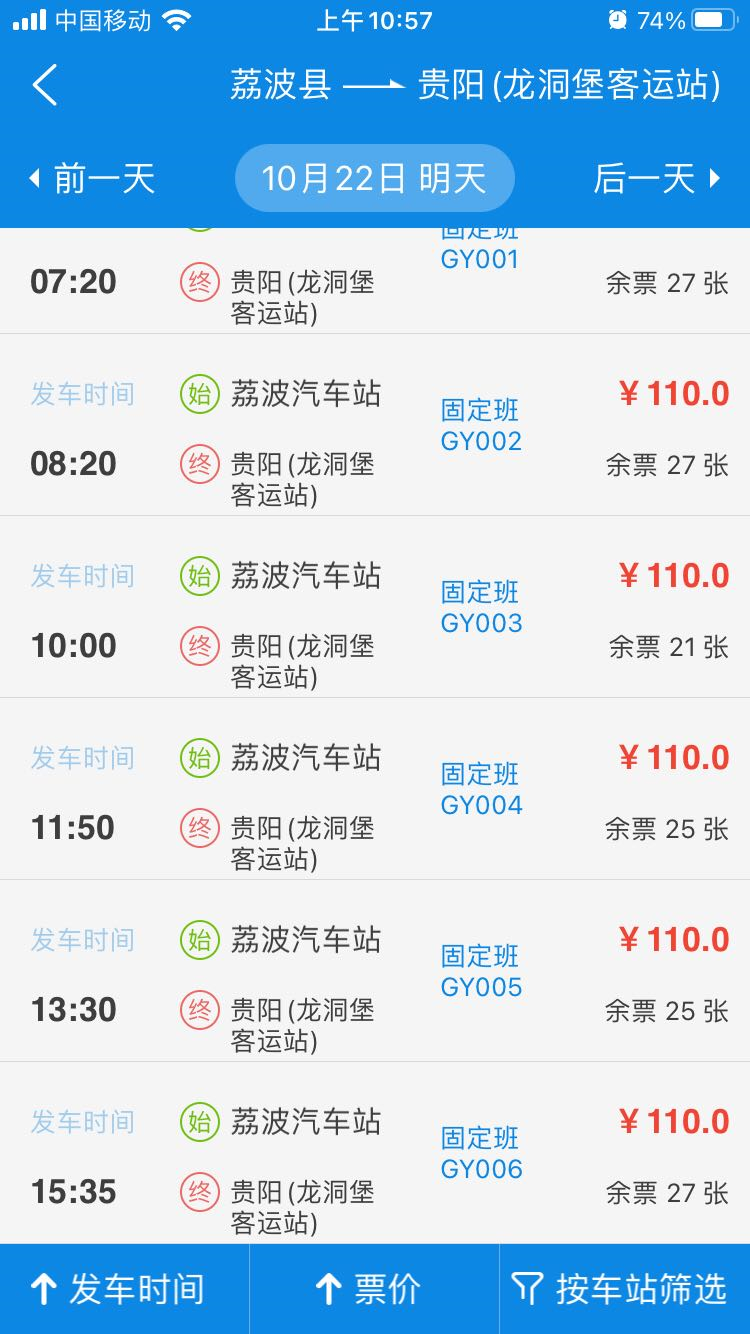Select the 08:20 bus GY002
This screenshot has width=750, height=1334.
click(x=375, y=426)
